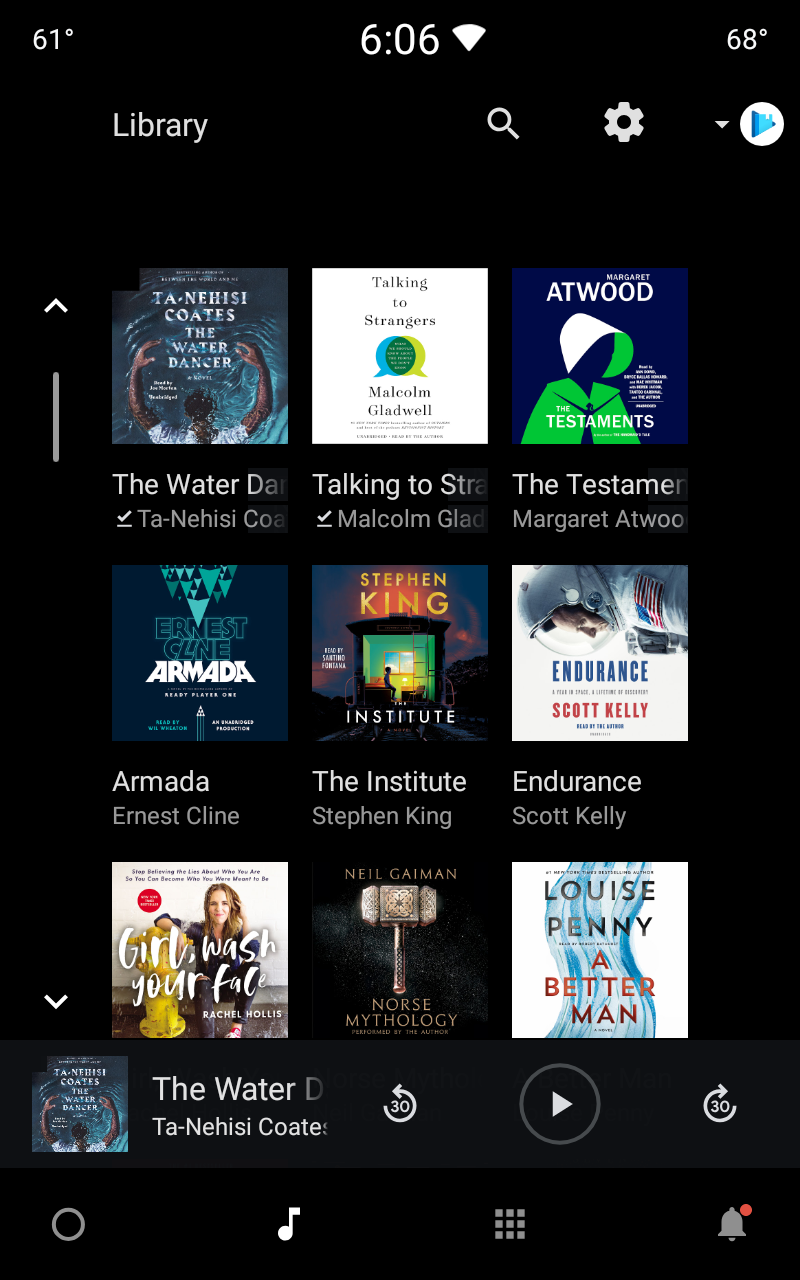Tap the rewind 30 seconds icon

[x=400, y=1104]
